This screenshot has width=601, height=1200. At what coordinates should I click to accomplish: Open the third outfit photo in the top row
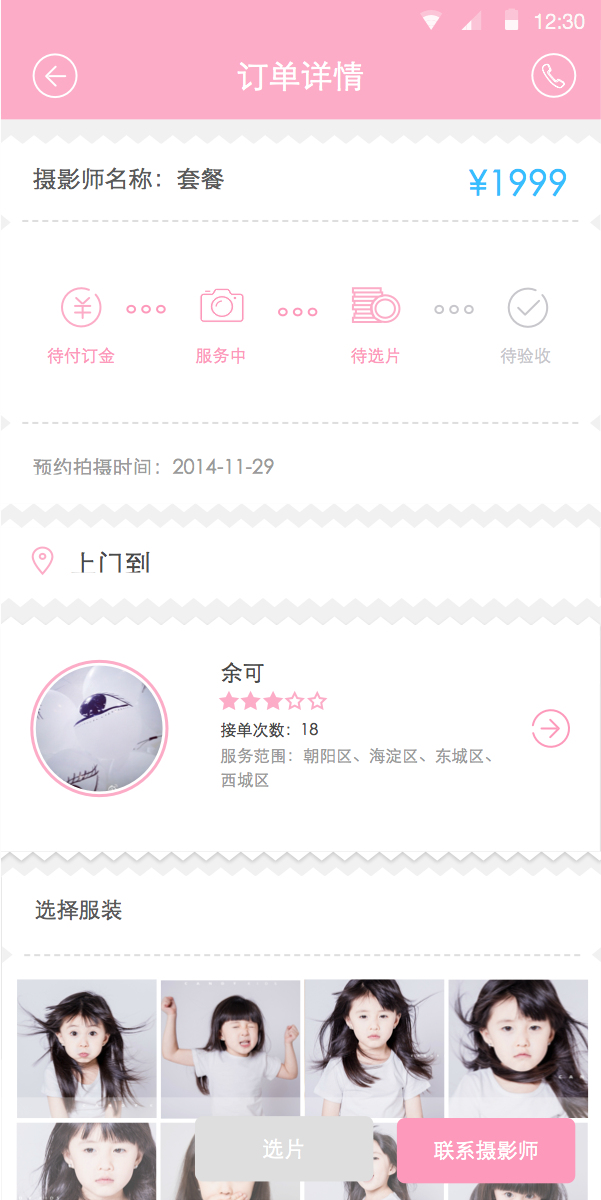(374, 1046)
